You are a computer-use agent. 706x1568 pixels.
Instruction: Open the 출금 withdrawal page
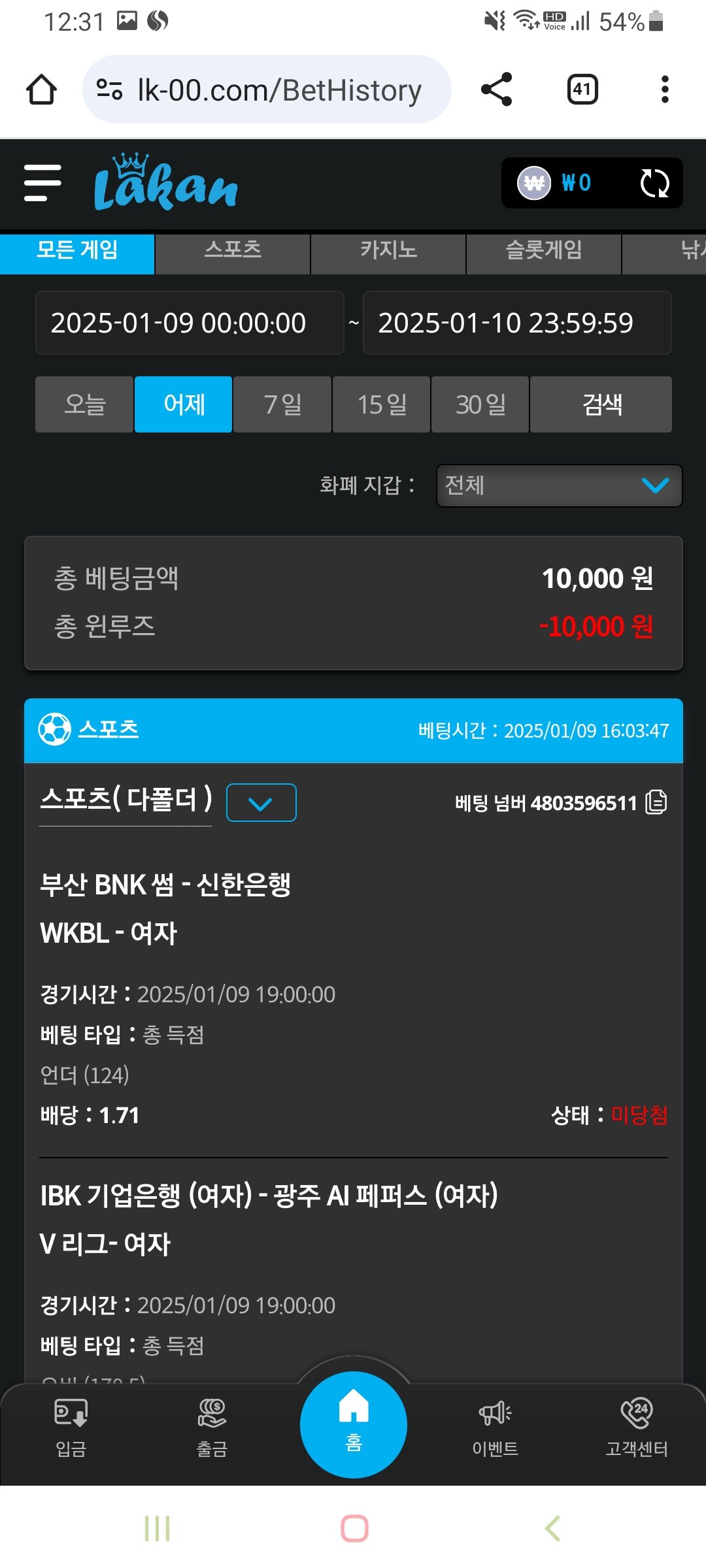point(212,1428)
